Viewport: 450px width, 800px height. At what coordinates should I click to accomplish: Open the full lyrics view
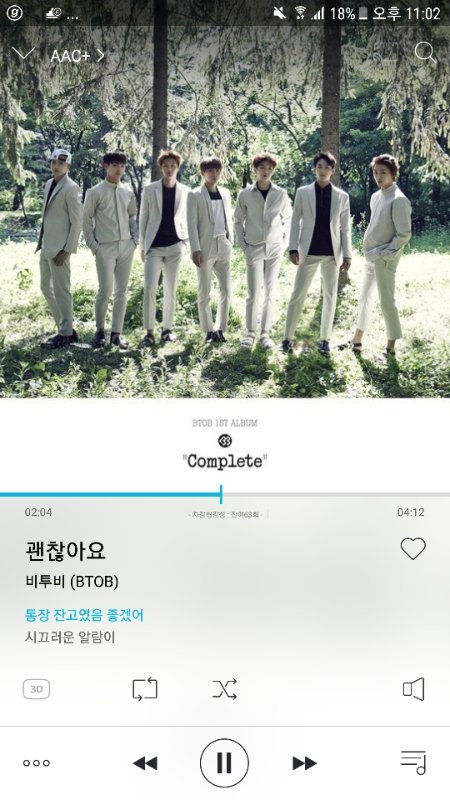point(84,626)
